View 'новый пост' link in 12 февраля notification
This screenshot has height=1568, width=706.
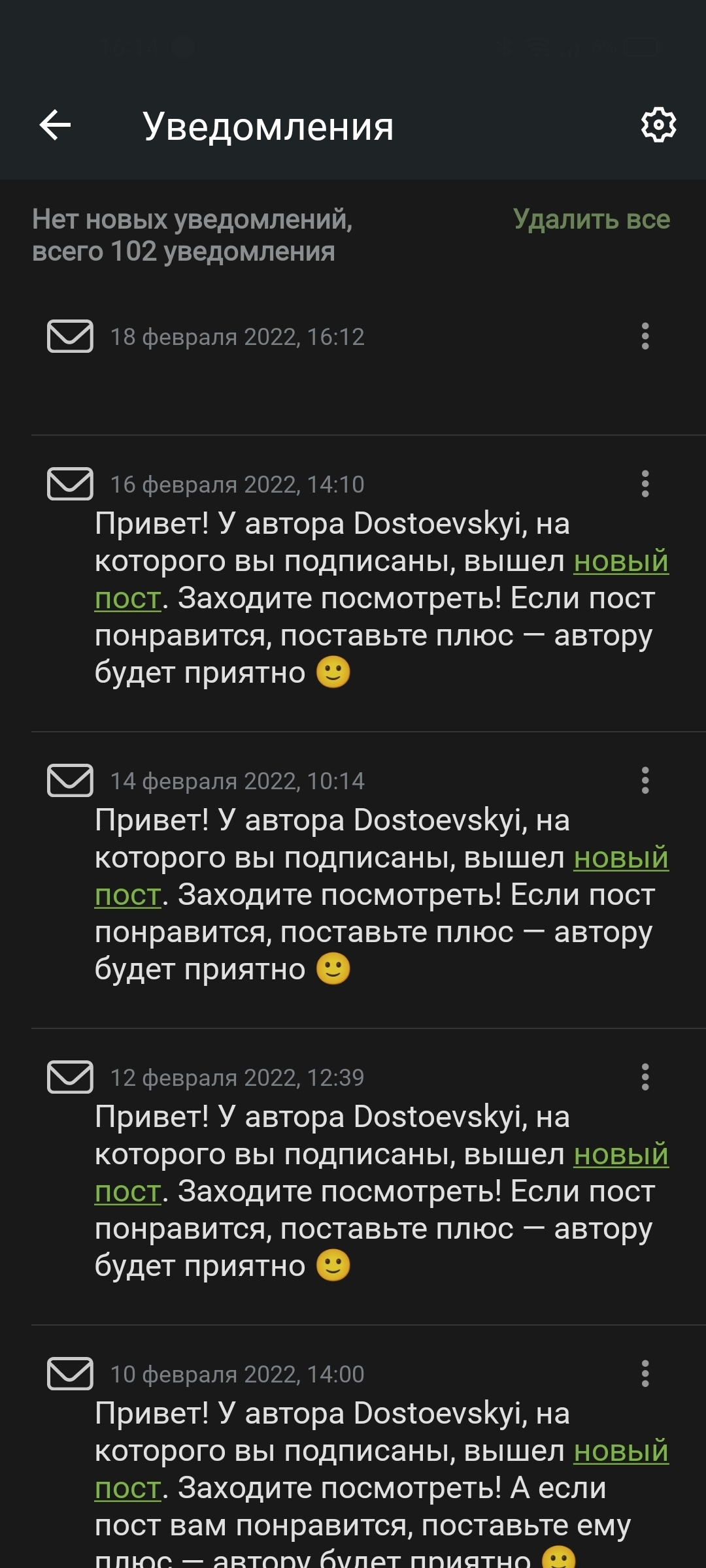[620, 1155]
